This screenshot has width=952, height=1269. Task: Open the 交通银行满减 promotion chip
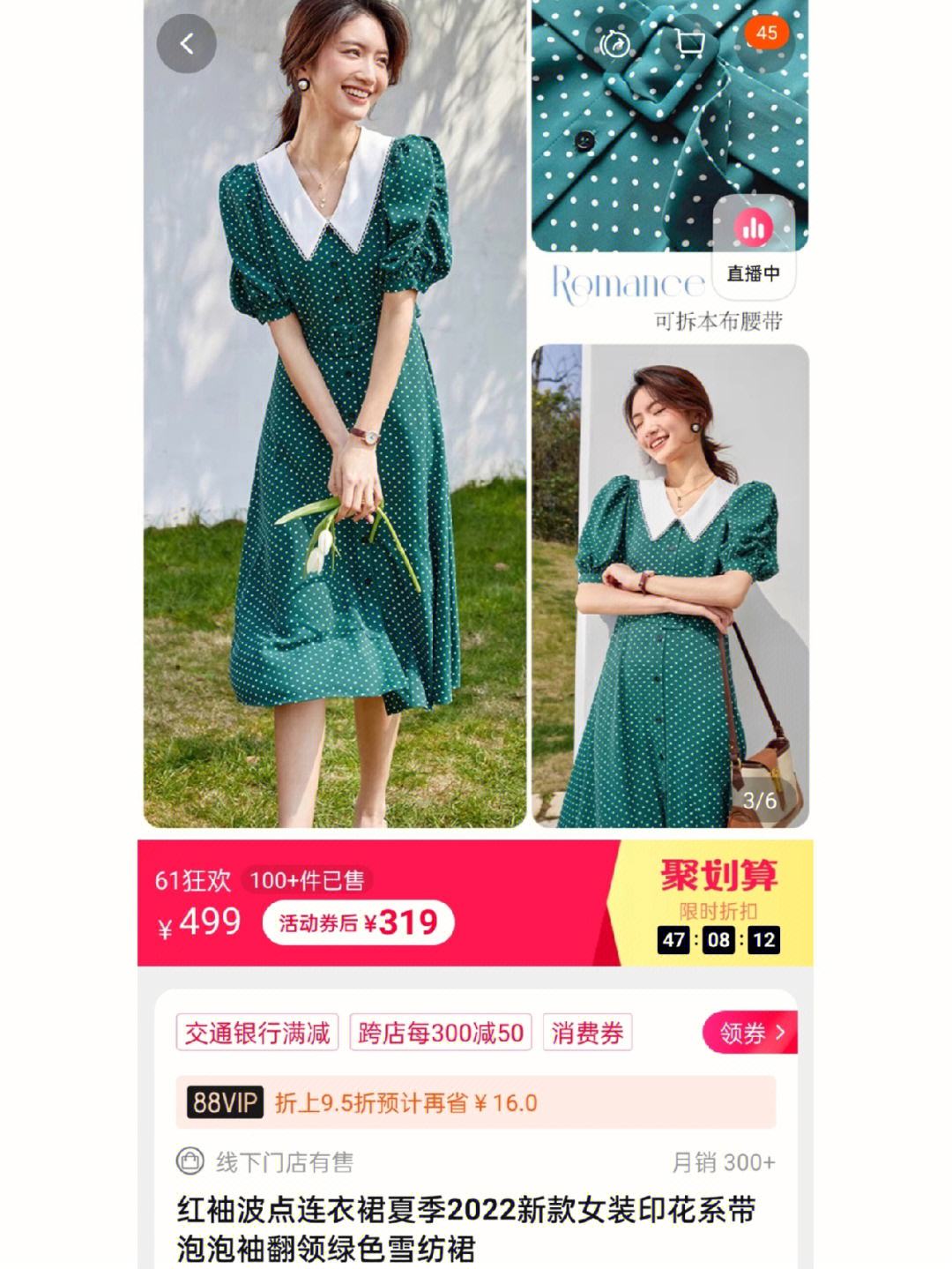pyautogui.click(x=257, y=1033)
